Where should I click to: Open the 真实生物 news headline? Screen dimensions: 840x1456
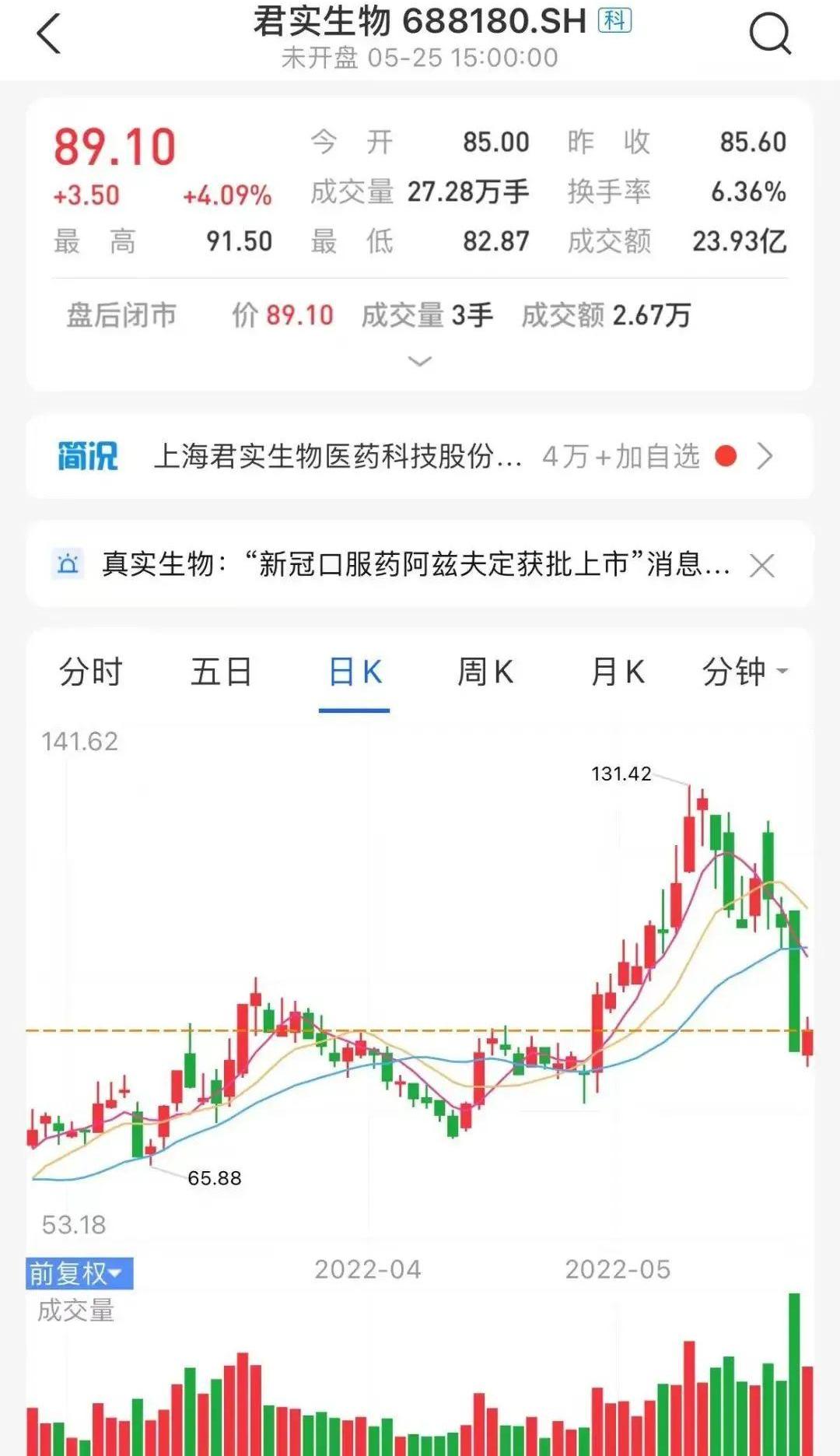pos(416,564)
